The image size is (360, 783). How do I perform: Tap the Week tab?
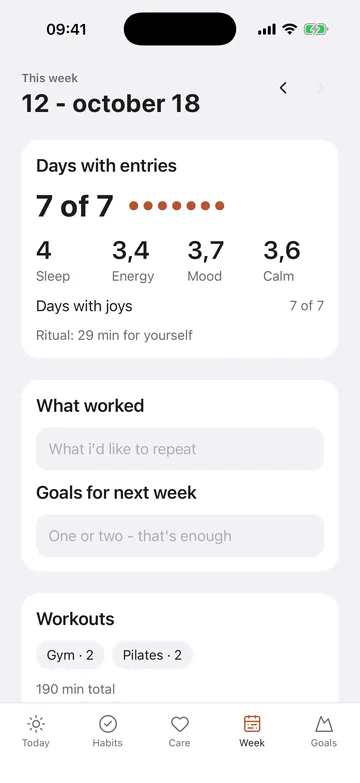click(252, 732)
